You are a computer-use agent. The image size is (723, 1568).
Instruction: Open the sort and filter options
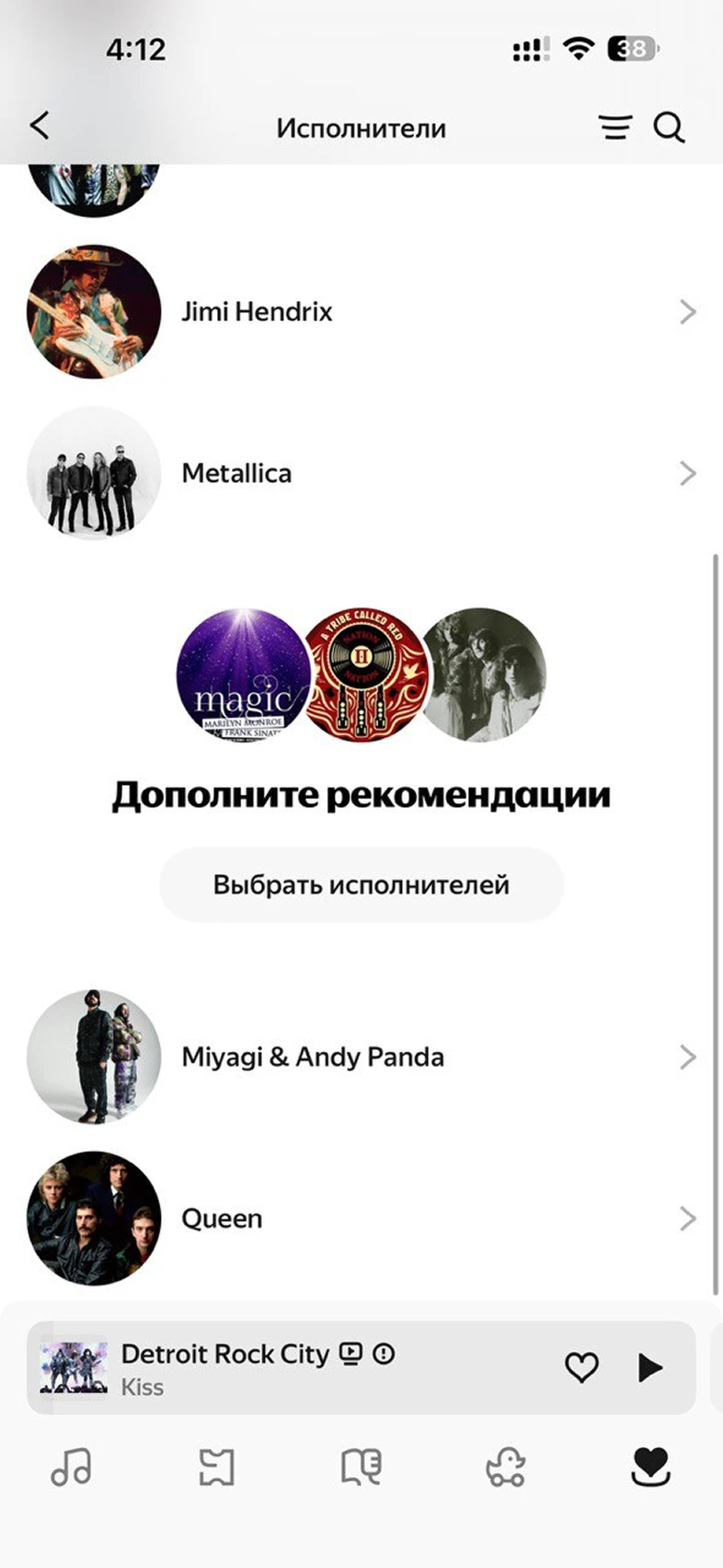pyautogui.click(x=614, y=127)
